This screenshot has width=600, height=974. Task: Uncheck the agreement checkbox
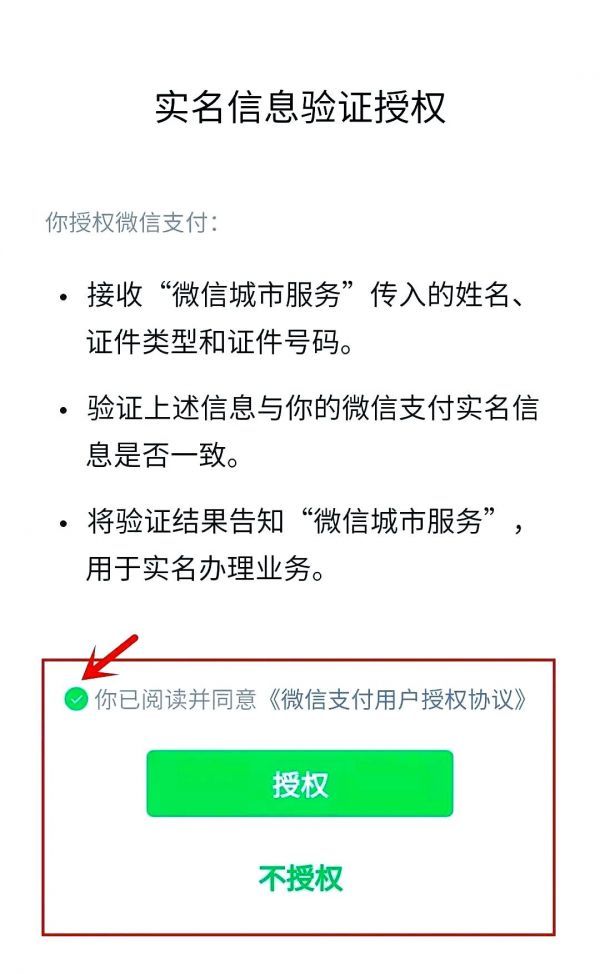[76, 699]
